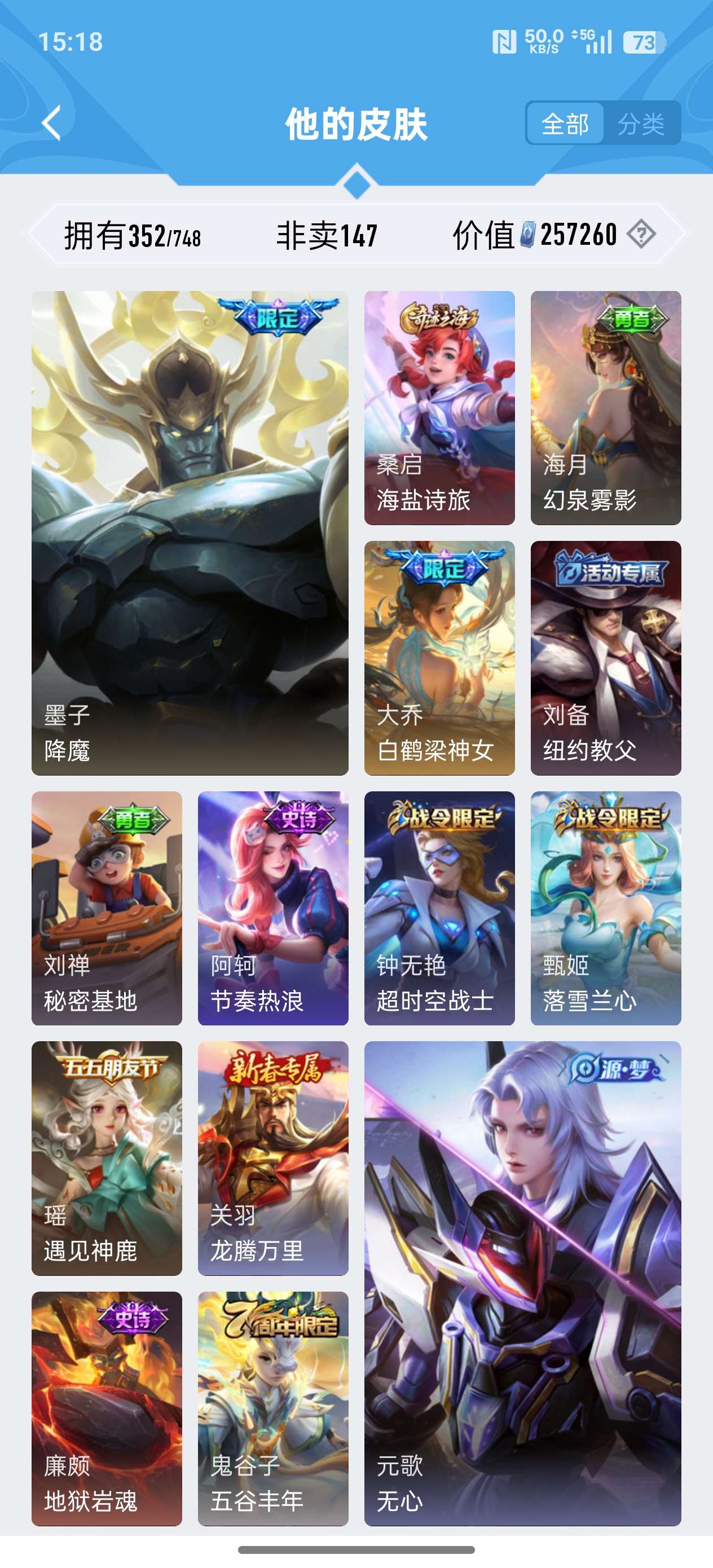Viewport: 713px width, 1568px height.
Task: Open 海月 幻泉雾影 skin
Action: (605, 408)
